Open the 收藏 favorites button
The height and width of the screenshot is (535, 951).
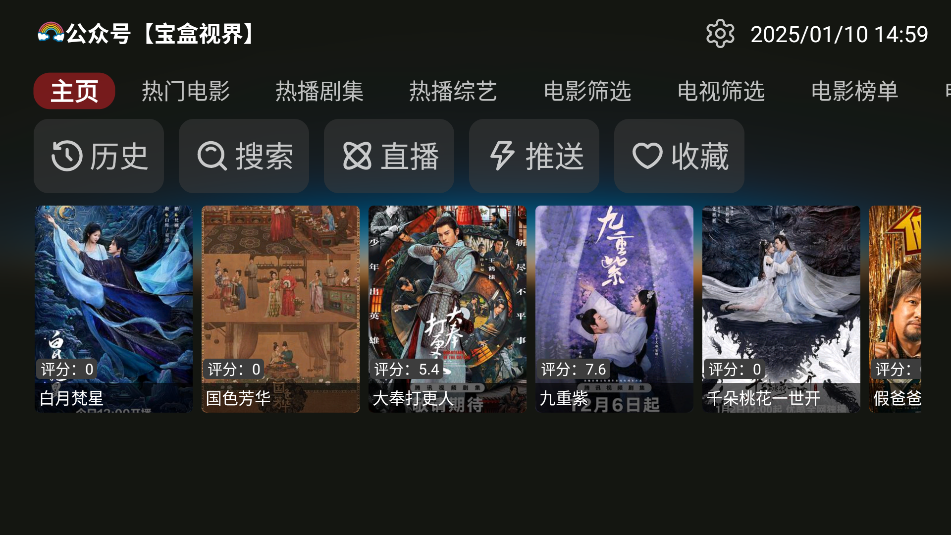tap(679, 156)
